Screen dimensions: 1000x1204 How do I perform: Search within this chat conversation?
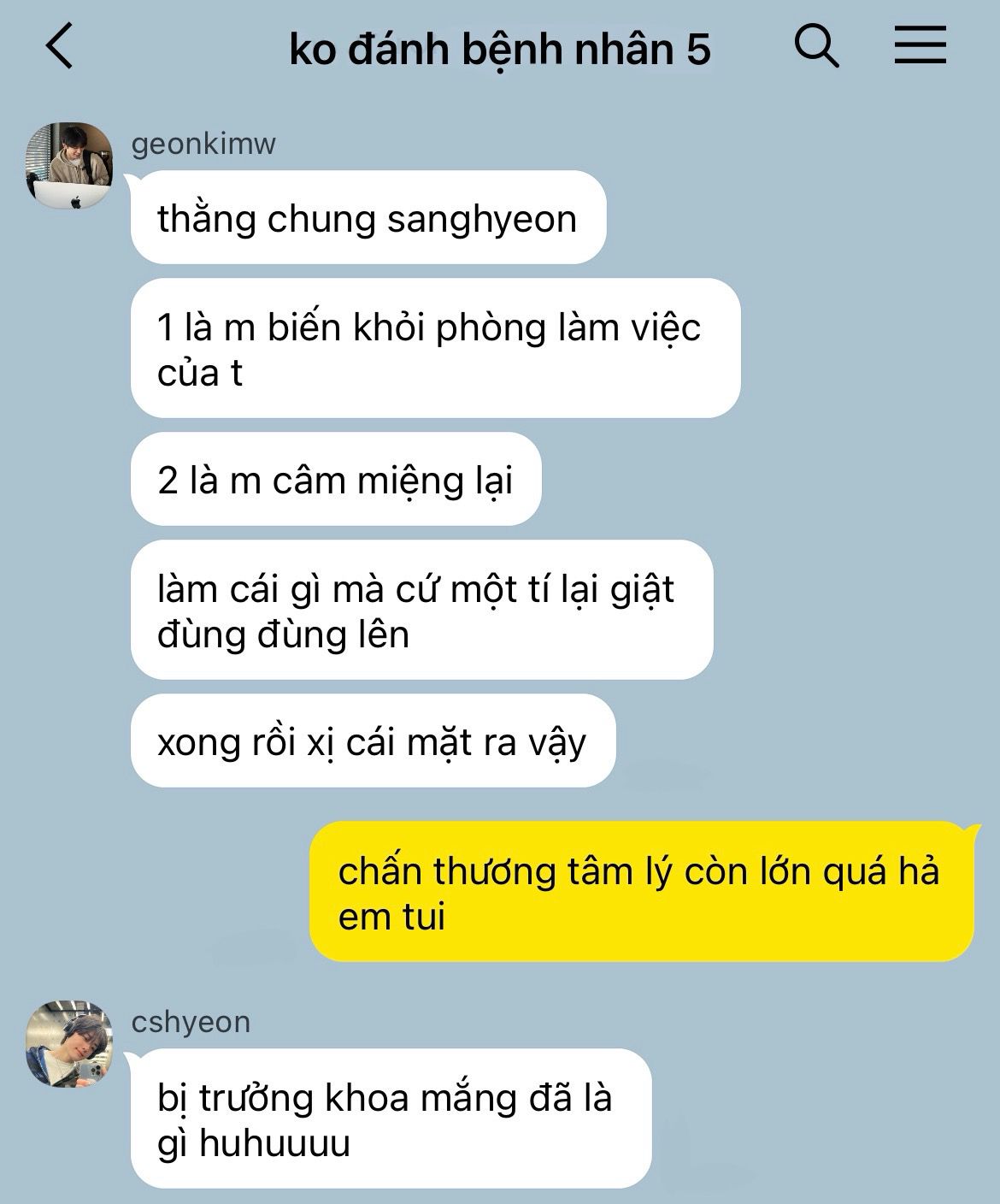click(x=816, y=46)
